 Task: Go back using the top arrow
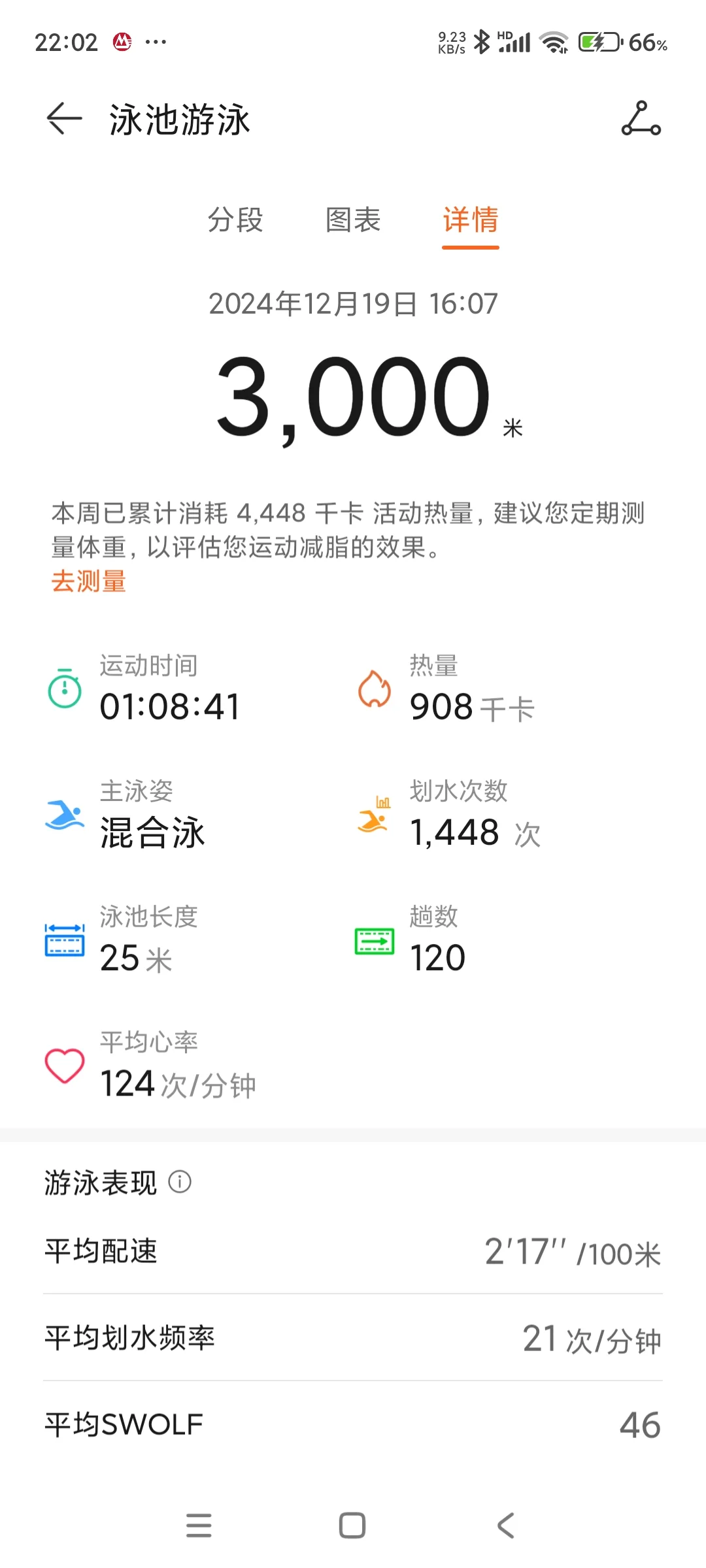click(64, 119)
